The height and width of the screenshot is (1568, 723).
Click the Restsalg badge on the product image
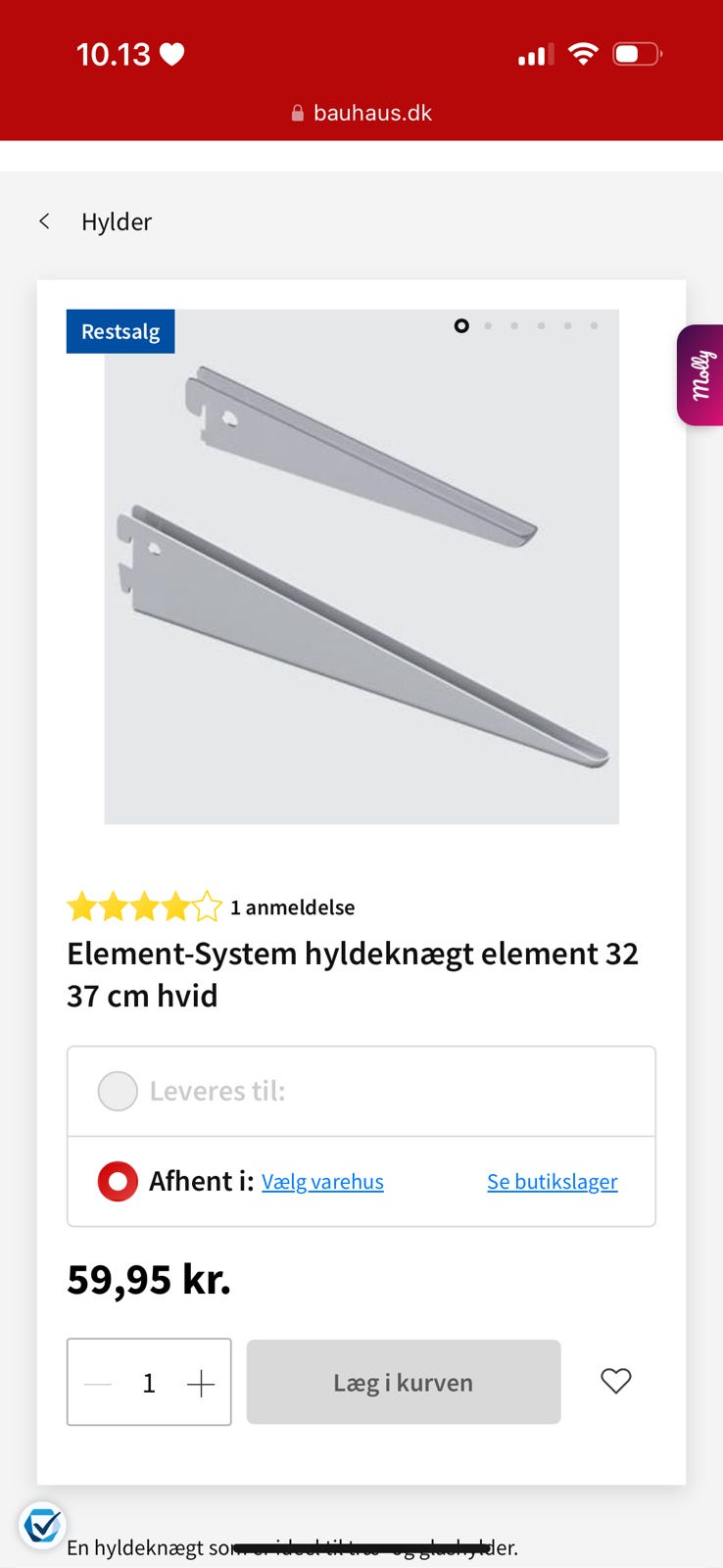point(120,331)
